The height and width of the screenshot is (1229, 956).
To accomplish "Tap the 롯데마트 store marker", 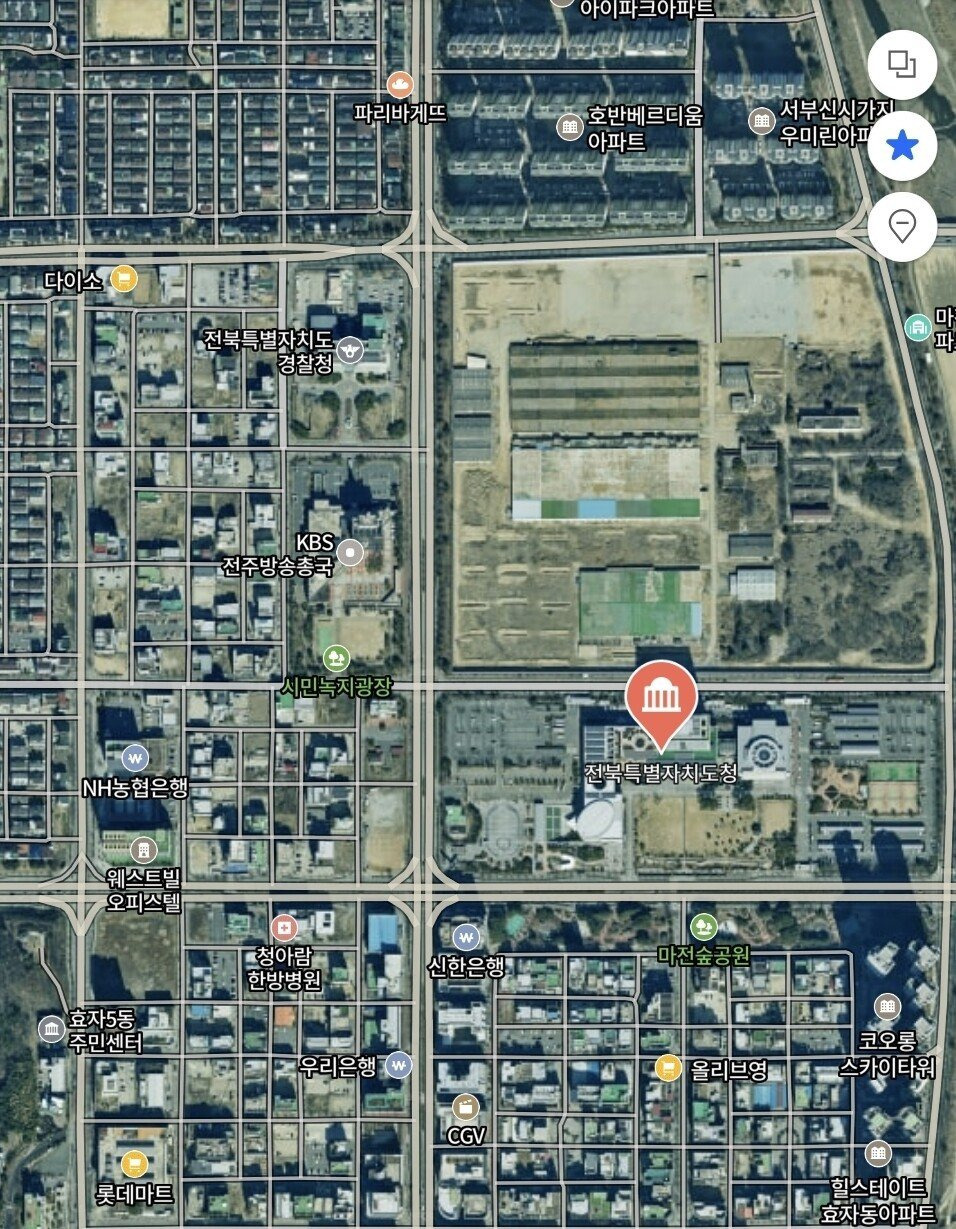I will pyautogui.click(x=134, y=1164).
